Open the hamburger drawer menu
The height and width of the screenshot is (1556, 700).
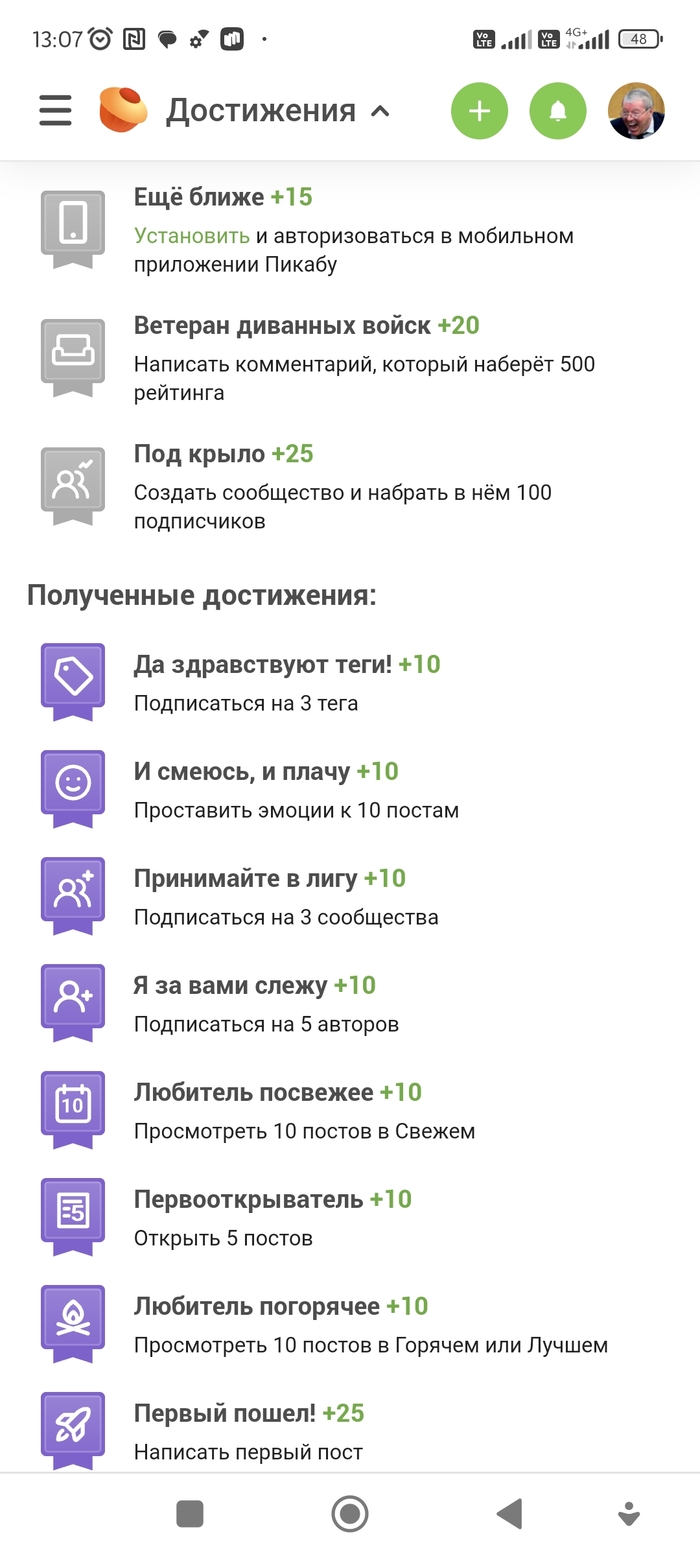[55, 110]
